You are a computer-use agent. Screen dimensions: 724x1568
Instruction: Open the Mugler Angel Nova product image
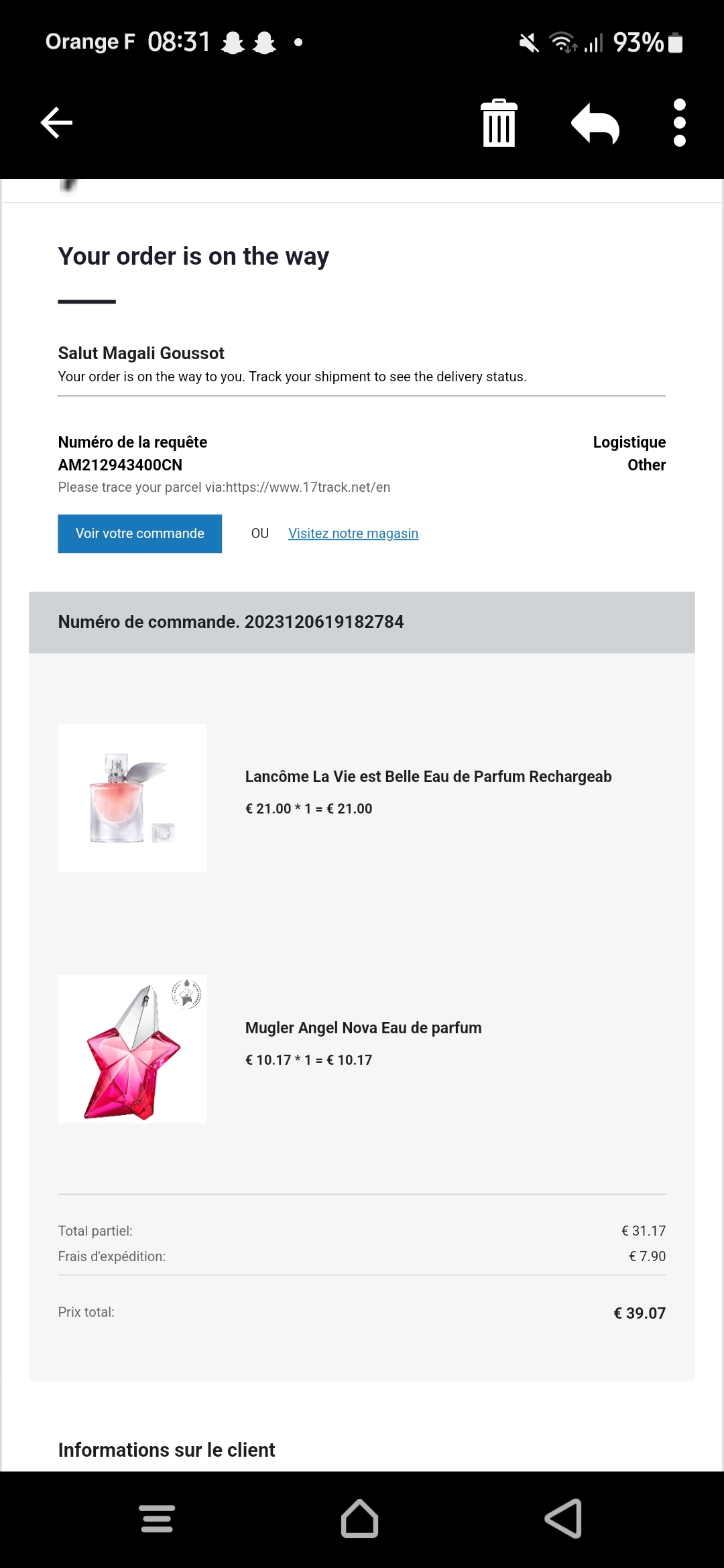coord(132,1049)
